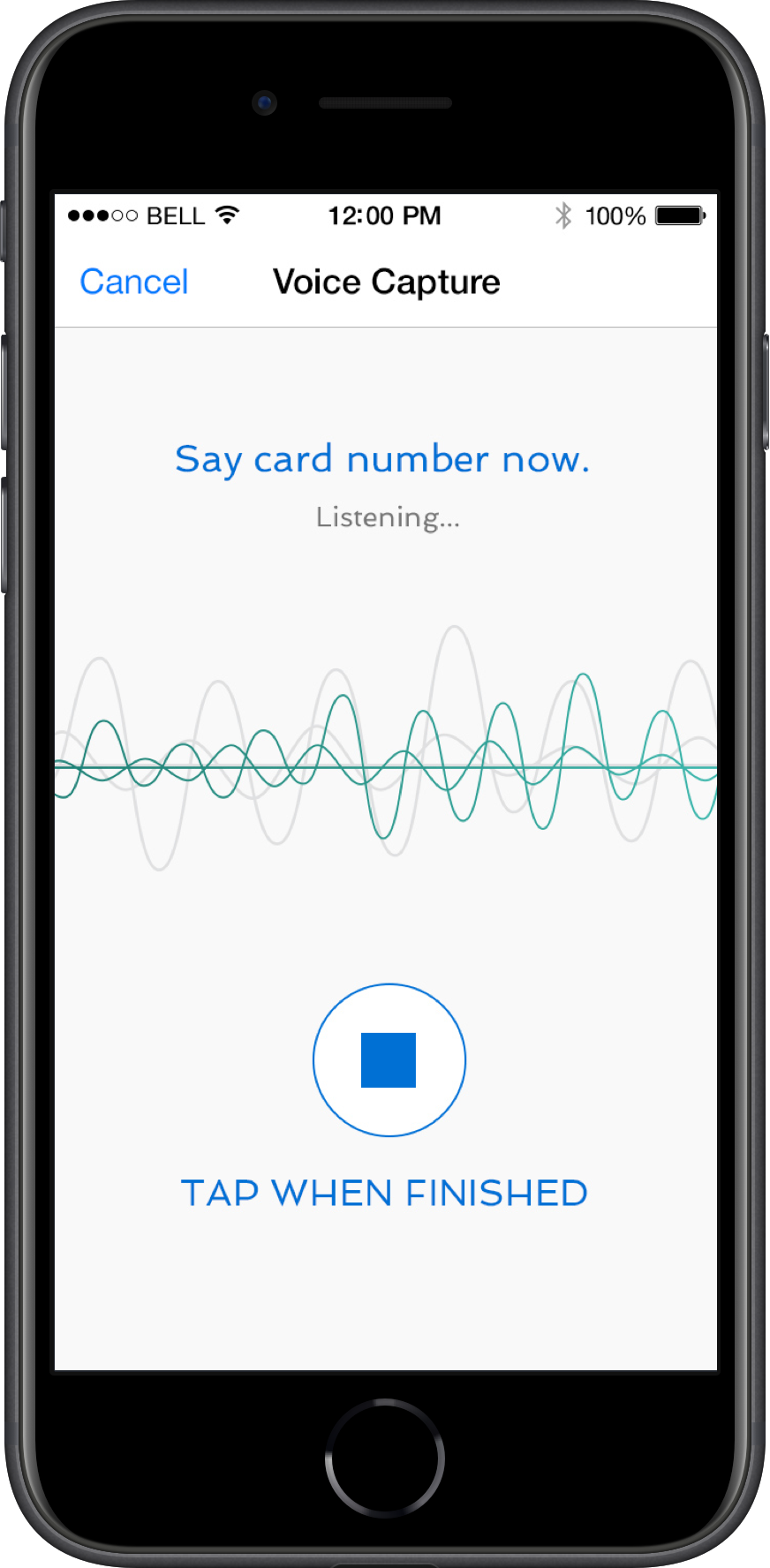Tap the stop recording button
This screenshot has width=770, height=1568.
[x=389, y=1059]
